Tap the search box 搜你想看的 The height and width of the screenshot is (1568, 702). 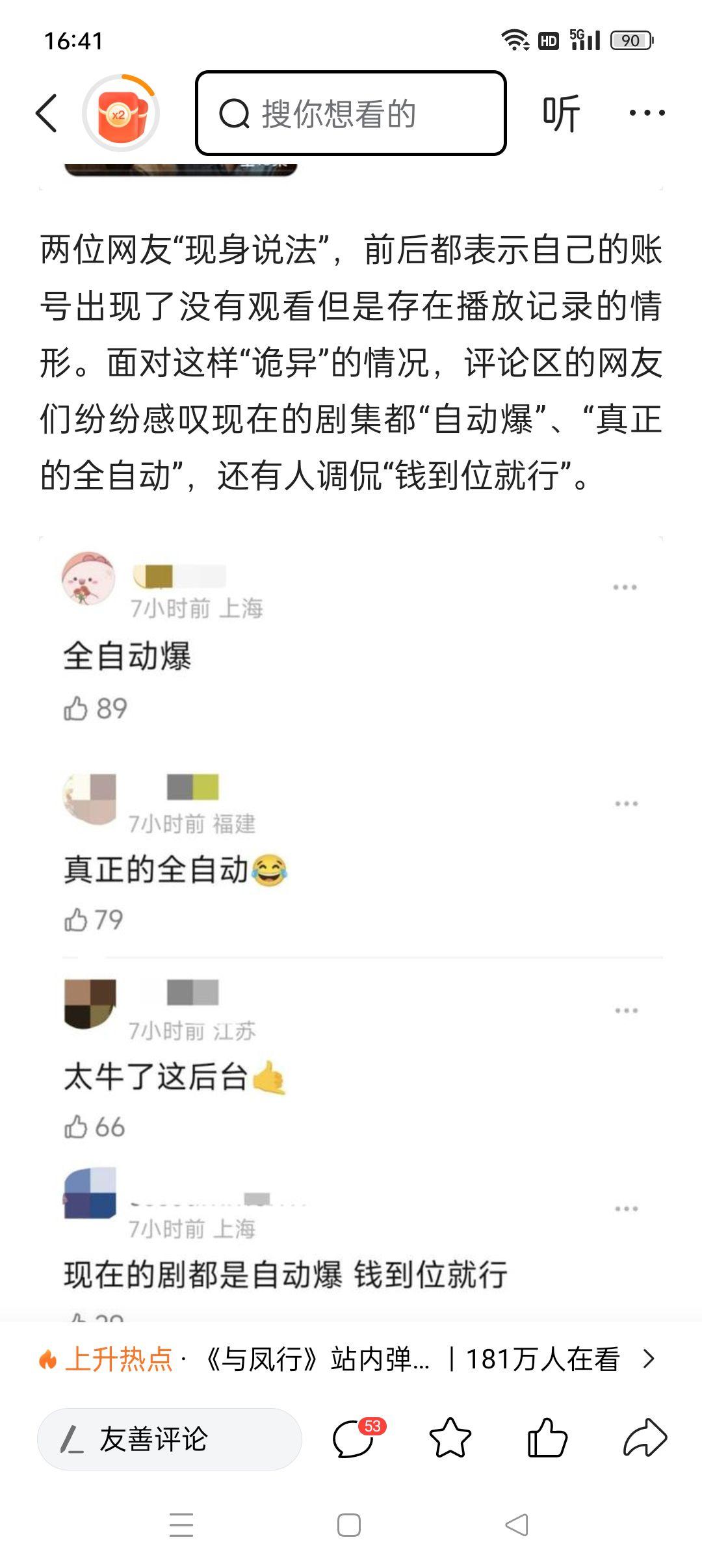350,113
